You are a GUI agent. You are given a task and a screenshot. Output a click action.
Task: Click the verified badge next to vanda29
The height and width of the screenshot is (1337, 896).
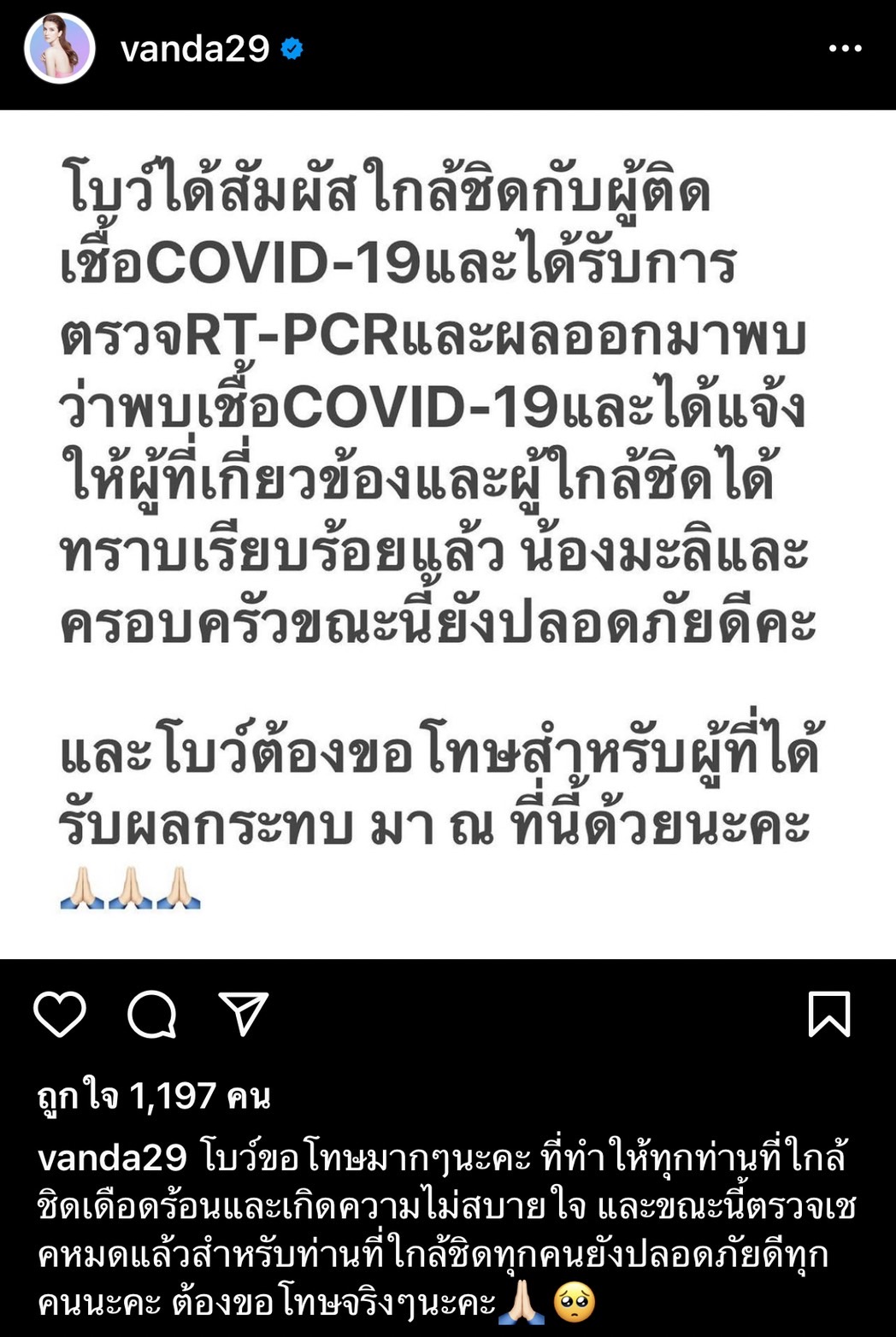[x=292, y=49]
